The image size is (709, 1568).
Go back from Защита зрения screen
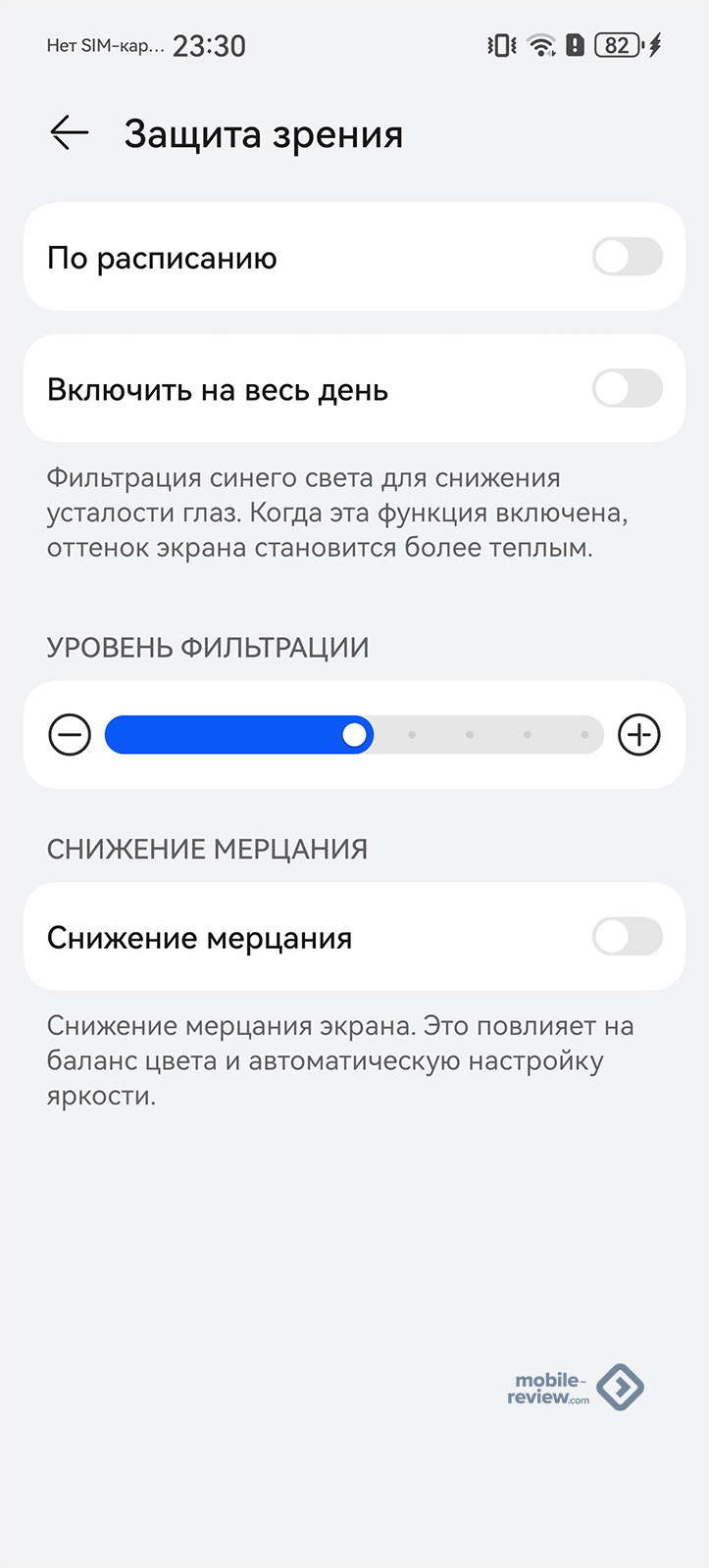pyautogui.click(x=70, y=133)
